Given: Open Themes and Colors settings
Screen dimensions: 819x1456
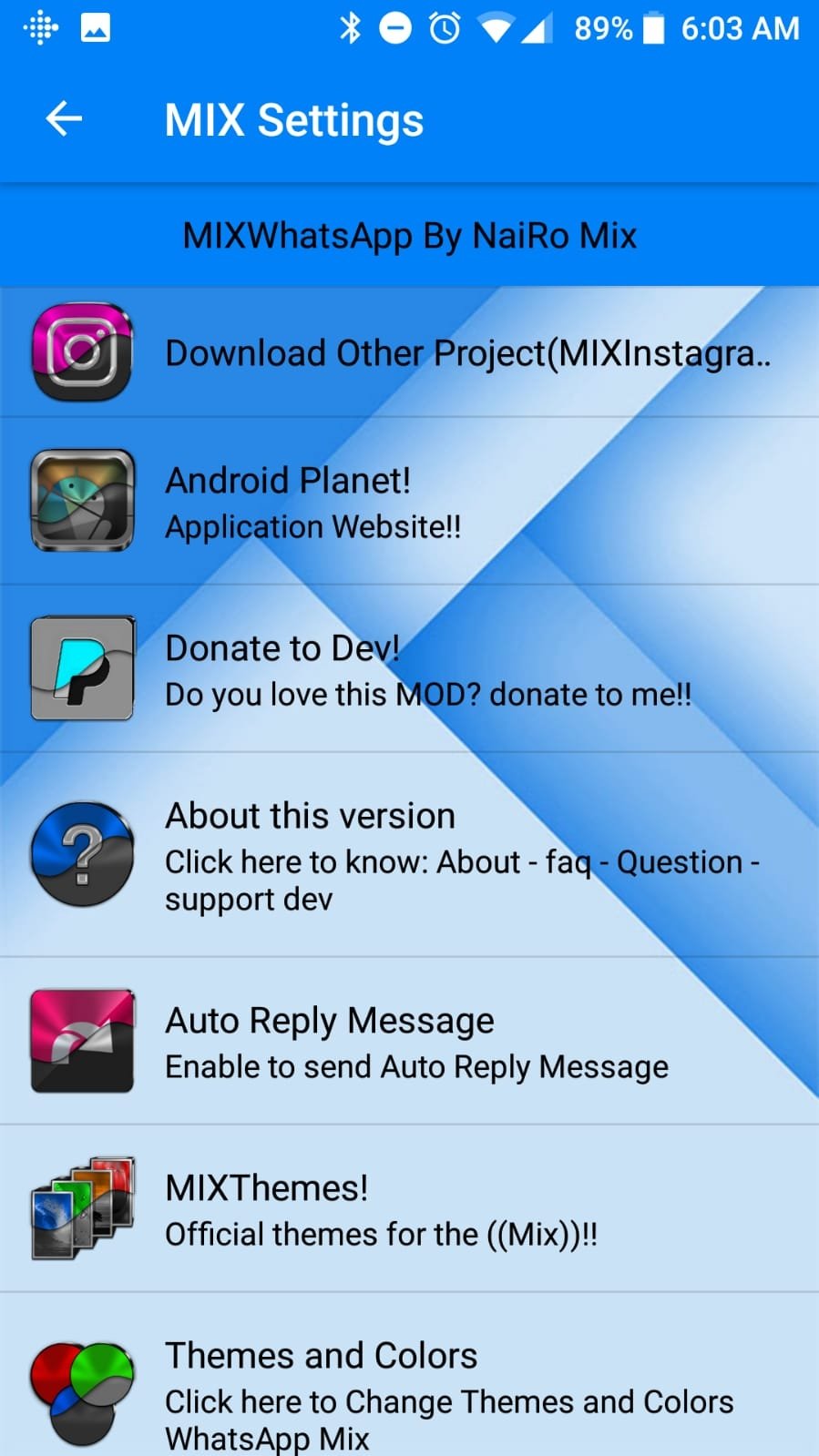Looking at the screenshot, I should (409, 1375).
